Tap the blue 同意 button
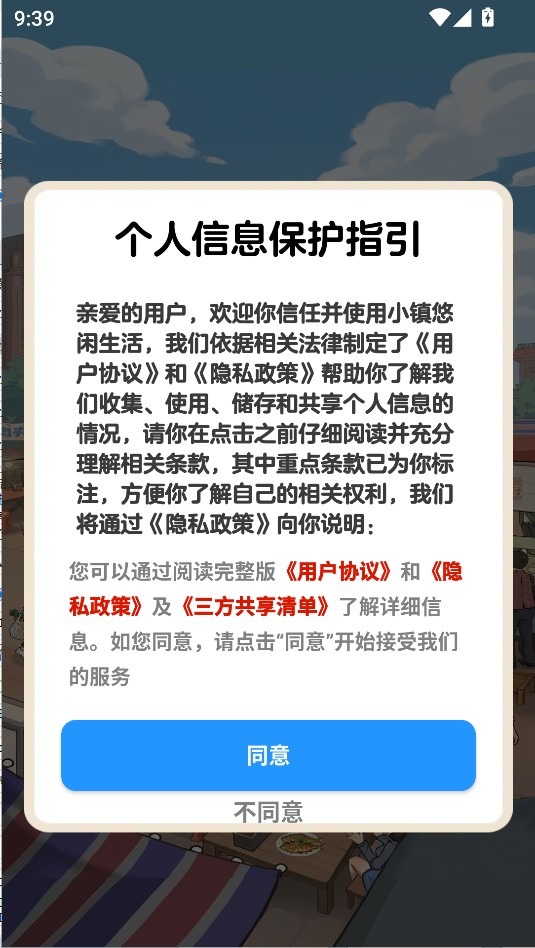The image size is (535, 948). [268, 755]
